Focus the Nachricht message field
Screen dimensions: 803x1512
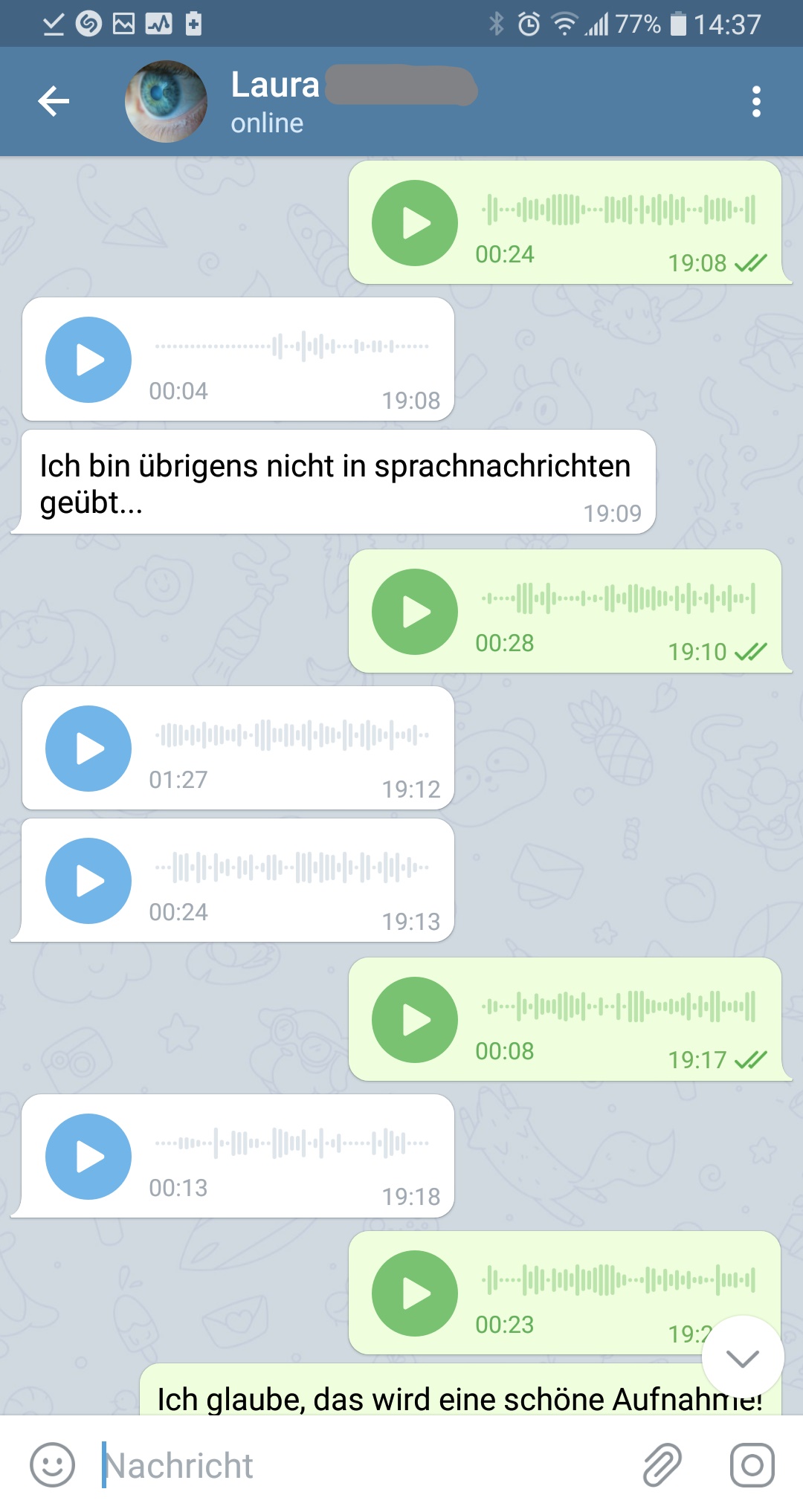tap(357, 1465)
